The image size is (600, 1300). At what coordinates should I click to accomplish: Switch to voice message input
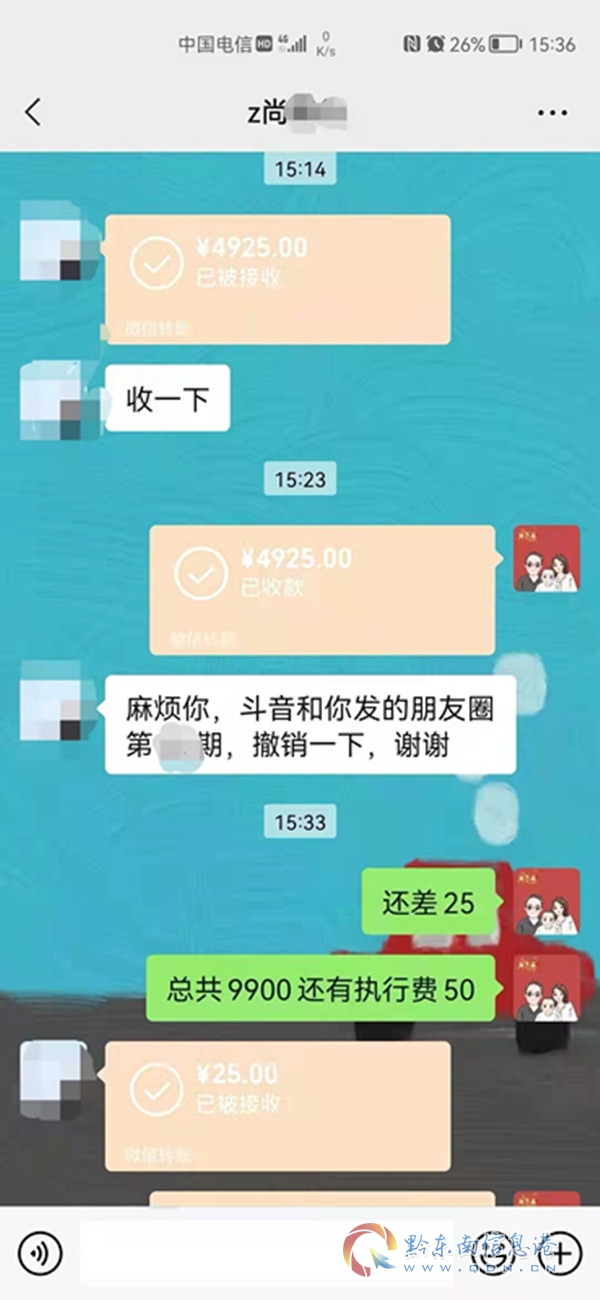pos(40,1252)
